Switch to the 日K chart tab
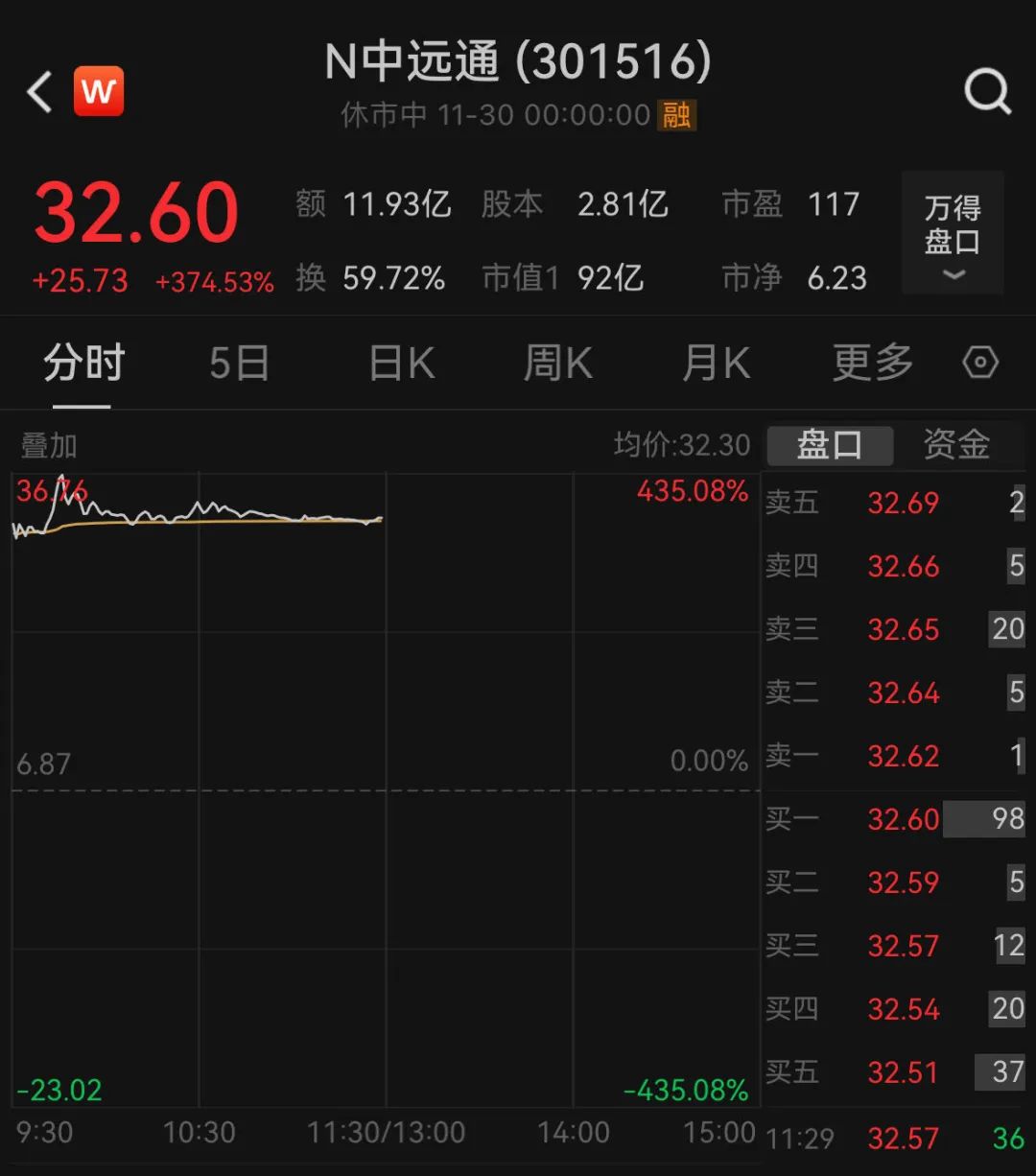The height and width of the screenshot is (1176, 1036). pos(402,364)
